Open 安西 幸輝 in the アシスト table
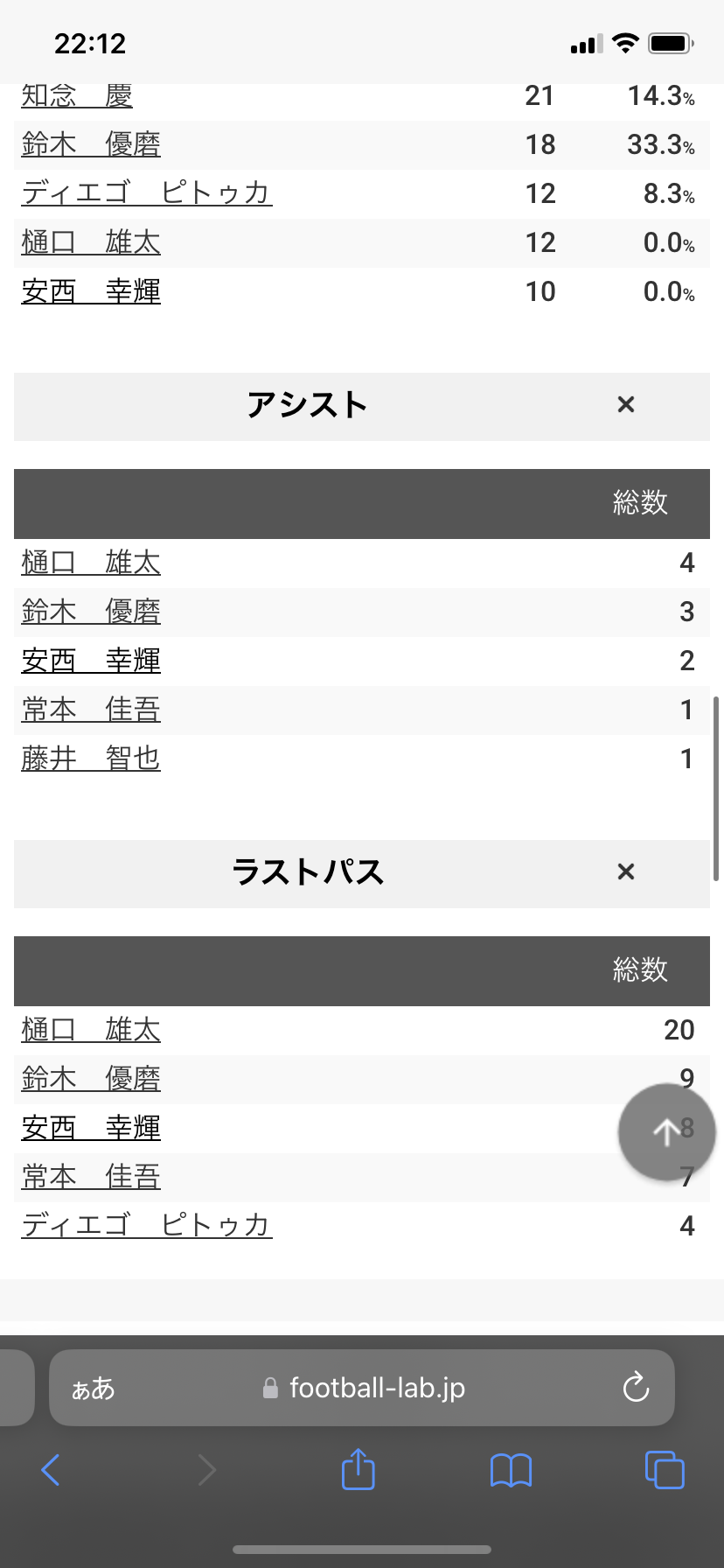 coord(91,661)
